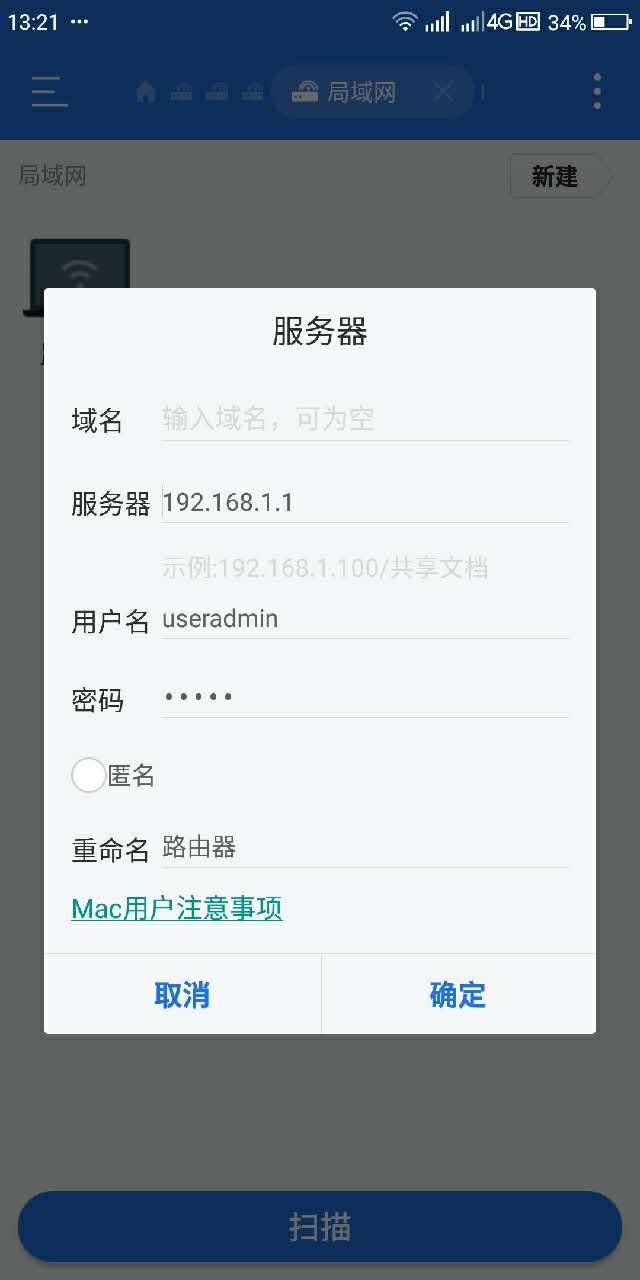Confirm server settings with 确定
640x1280 pixels.
point(458,994)
